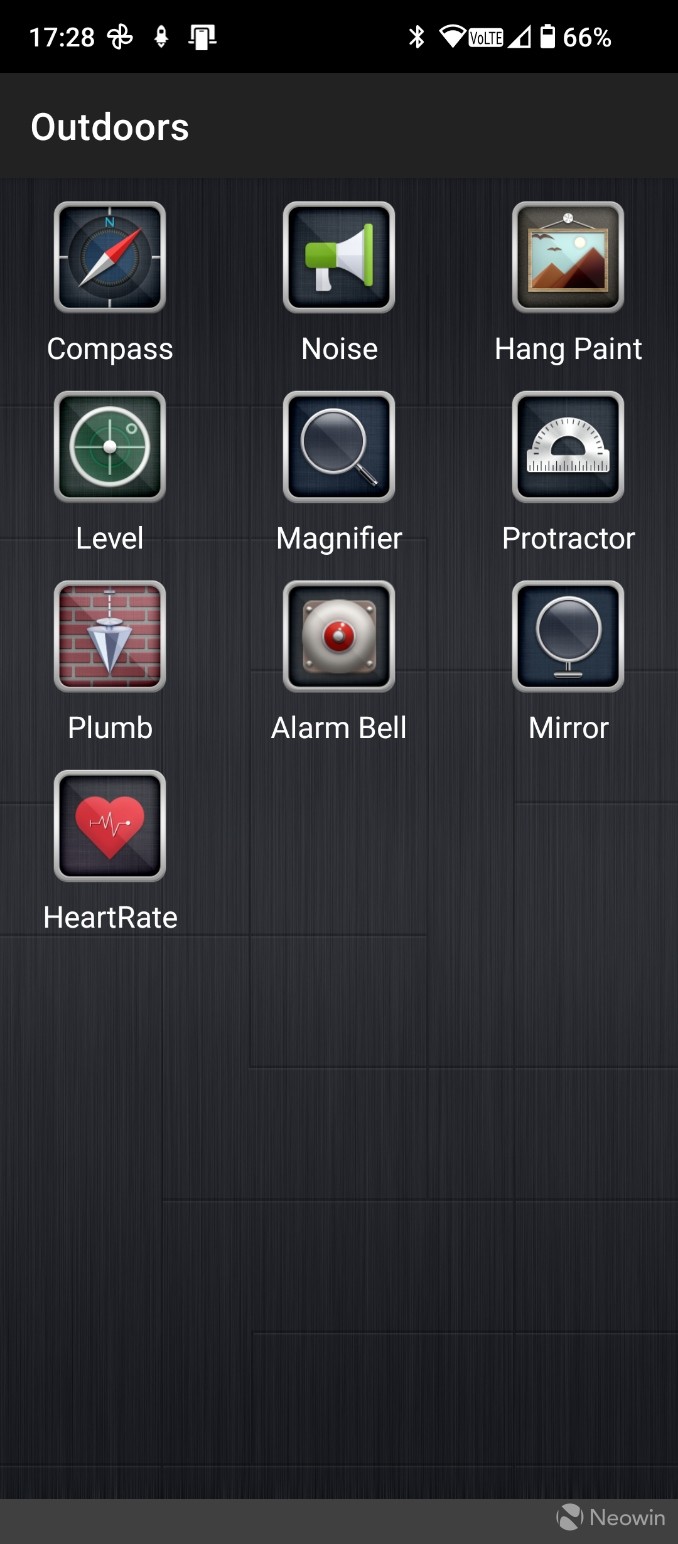Launch the Protractor tool
The image size is (678, 1544).
pos(568,446)
